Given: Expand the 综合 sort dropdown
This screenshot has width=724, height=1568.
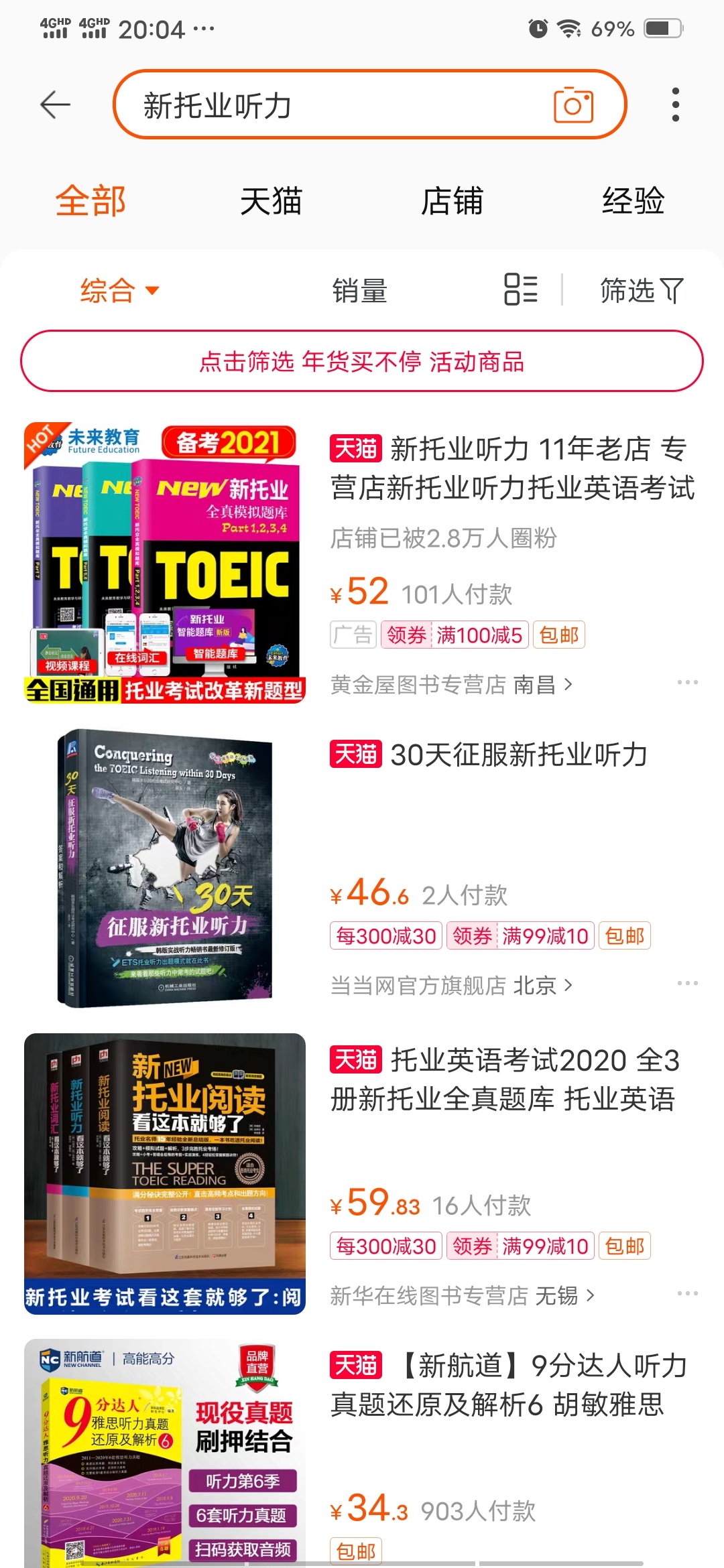Looking at the screenshot, I should (119, 291).
